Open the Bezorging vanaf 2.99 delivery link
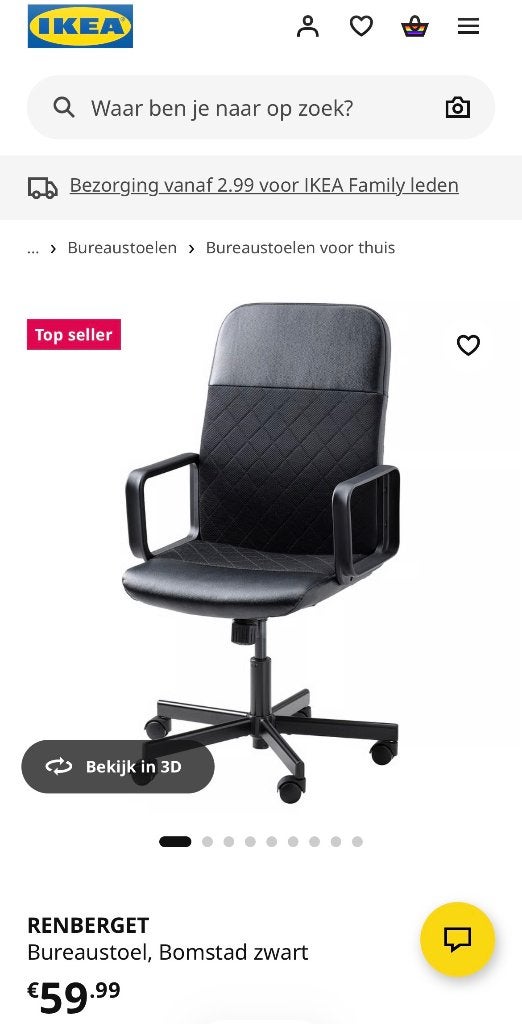The width and height of the screenshot is (522, 1024). 264,185
